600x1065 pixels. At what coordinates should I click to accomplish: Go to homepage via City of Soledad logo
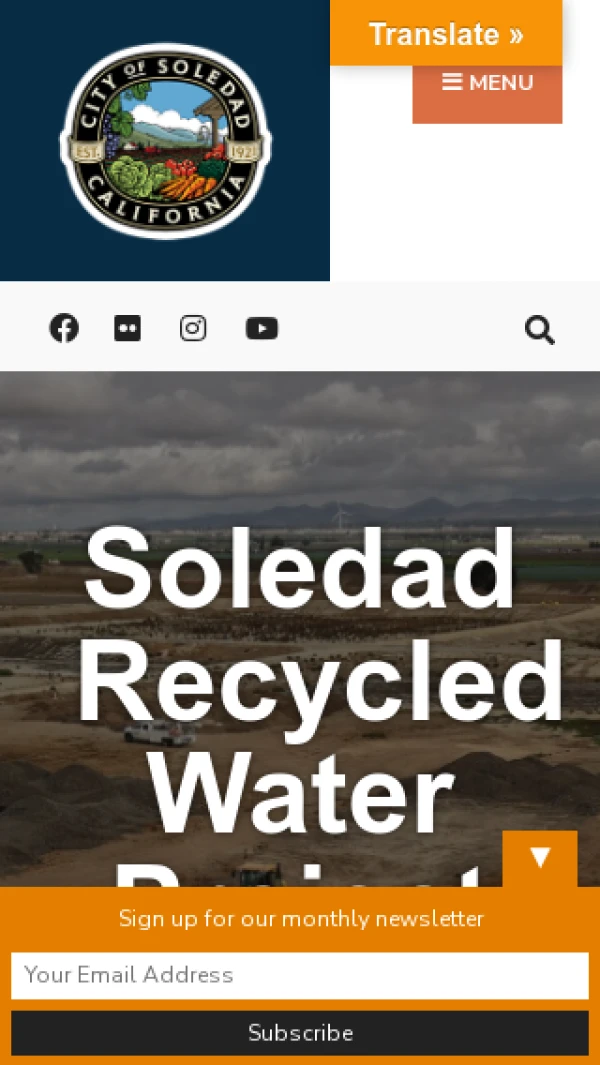point(165,141)
